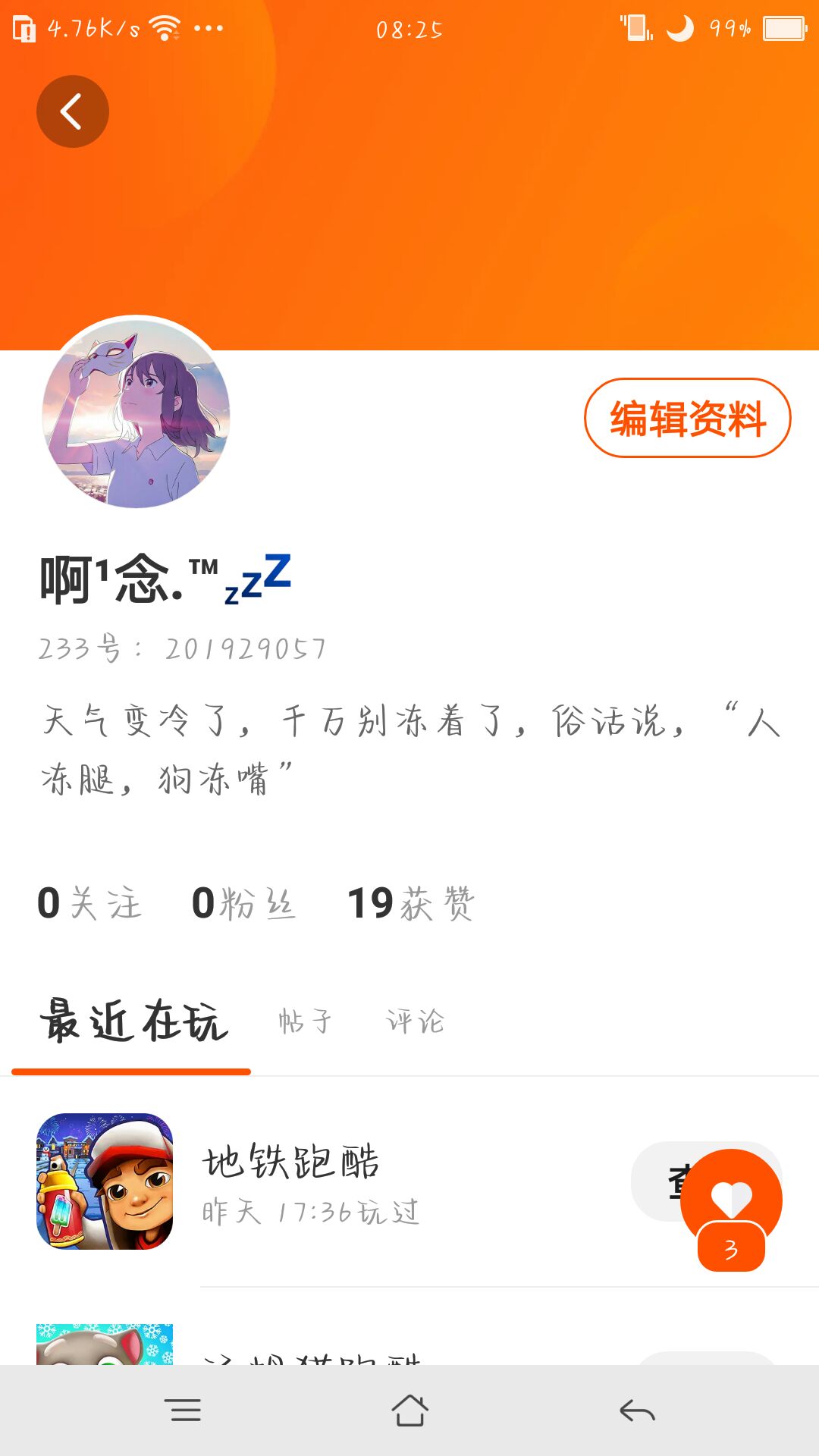
Task: Tap the floating orange heart button
Action: (731, 1199)
